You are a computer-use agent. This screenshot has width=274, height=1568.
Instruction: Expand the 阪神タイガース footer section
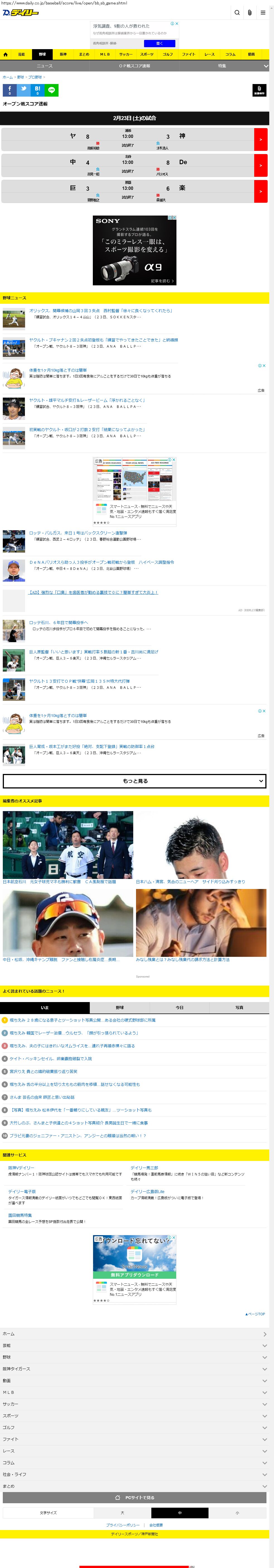[x=135, y=1369]
